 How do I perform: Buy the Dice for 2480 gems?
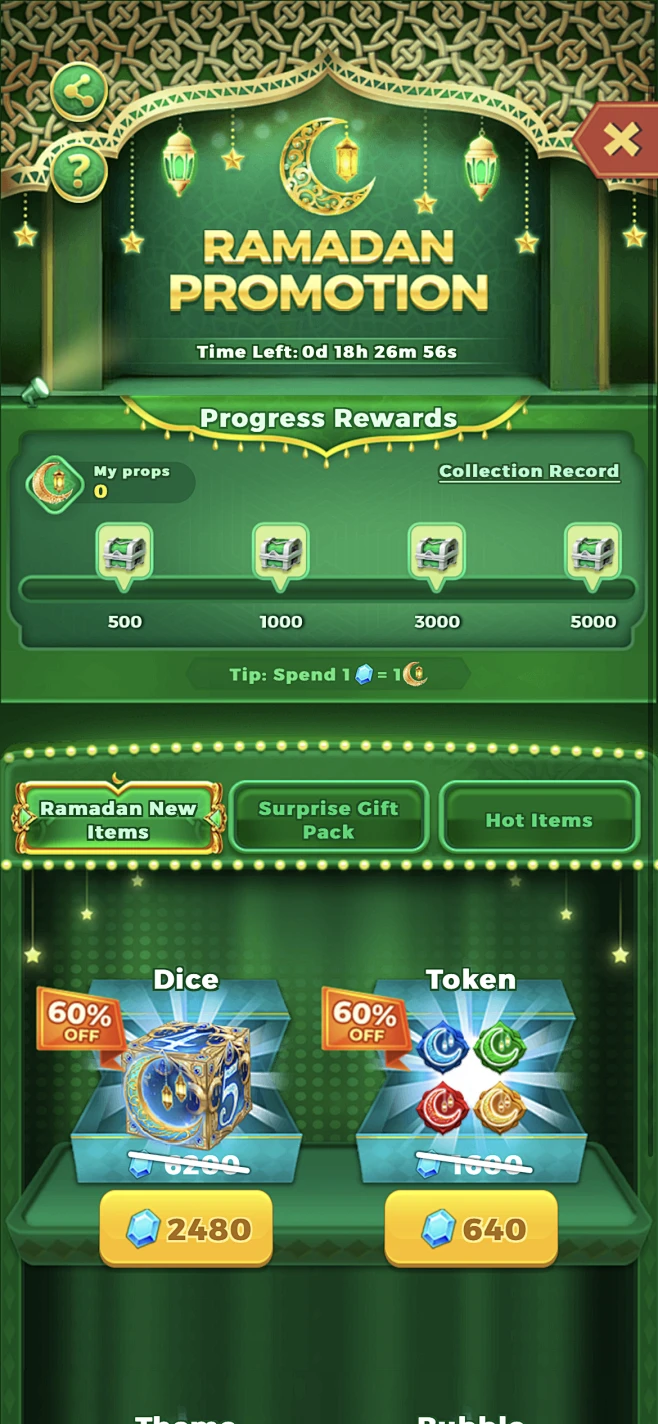tap(186, 1228)
